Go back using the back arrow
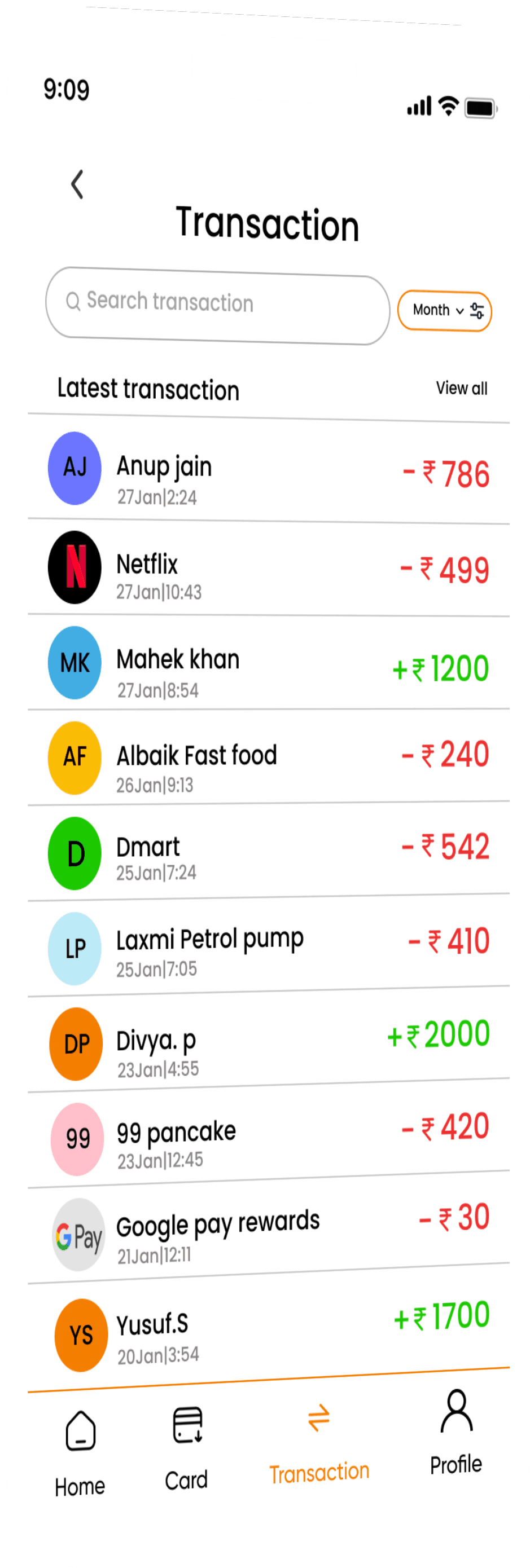530x1568 pixels. point(77,184)
